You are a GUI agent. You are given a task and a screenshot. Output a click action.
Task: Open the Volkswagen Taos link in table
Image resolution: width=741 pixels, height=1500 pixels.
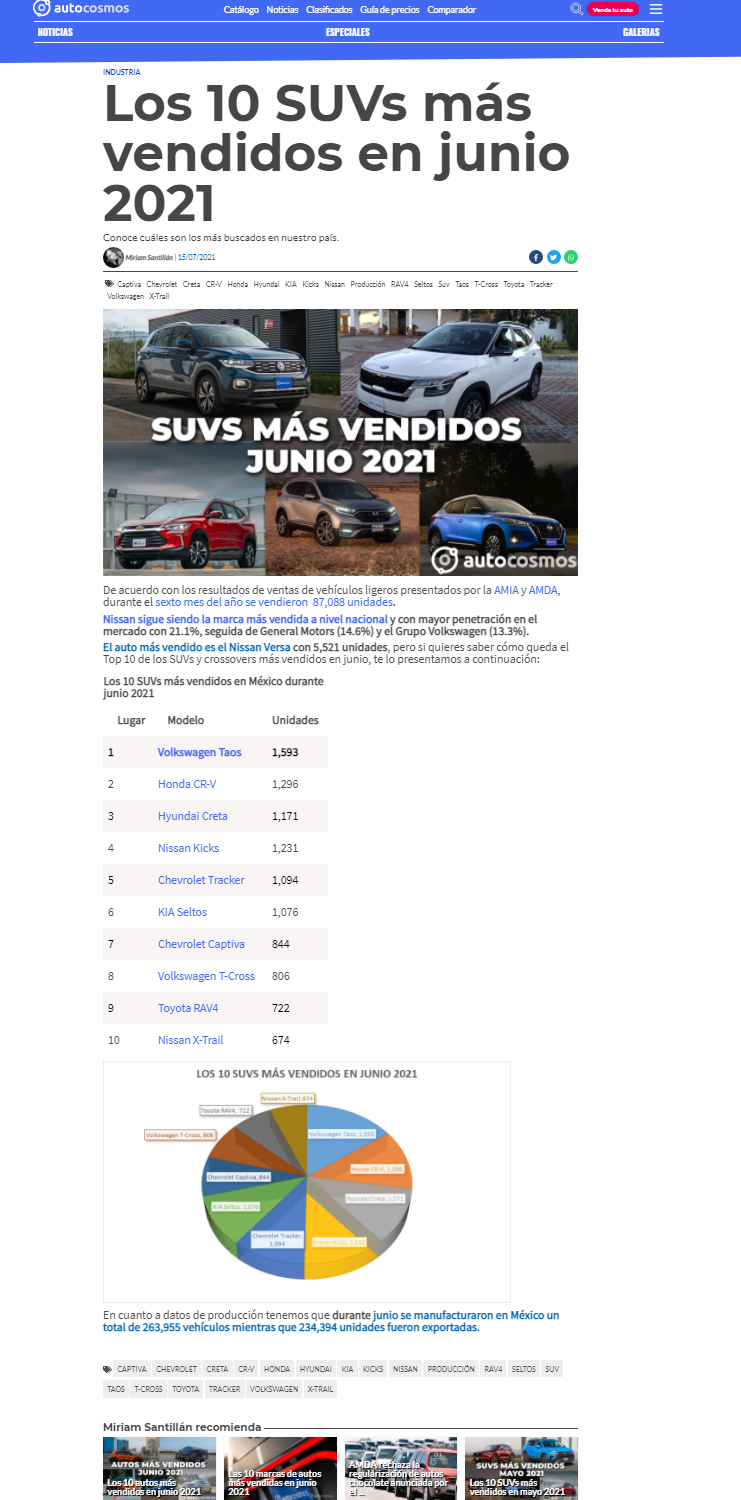[x=200, y=752]
